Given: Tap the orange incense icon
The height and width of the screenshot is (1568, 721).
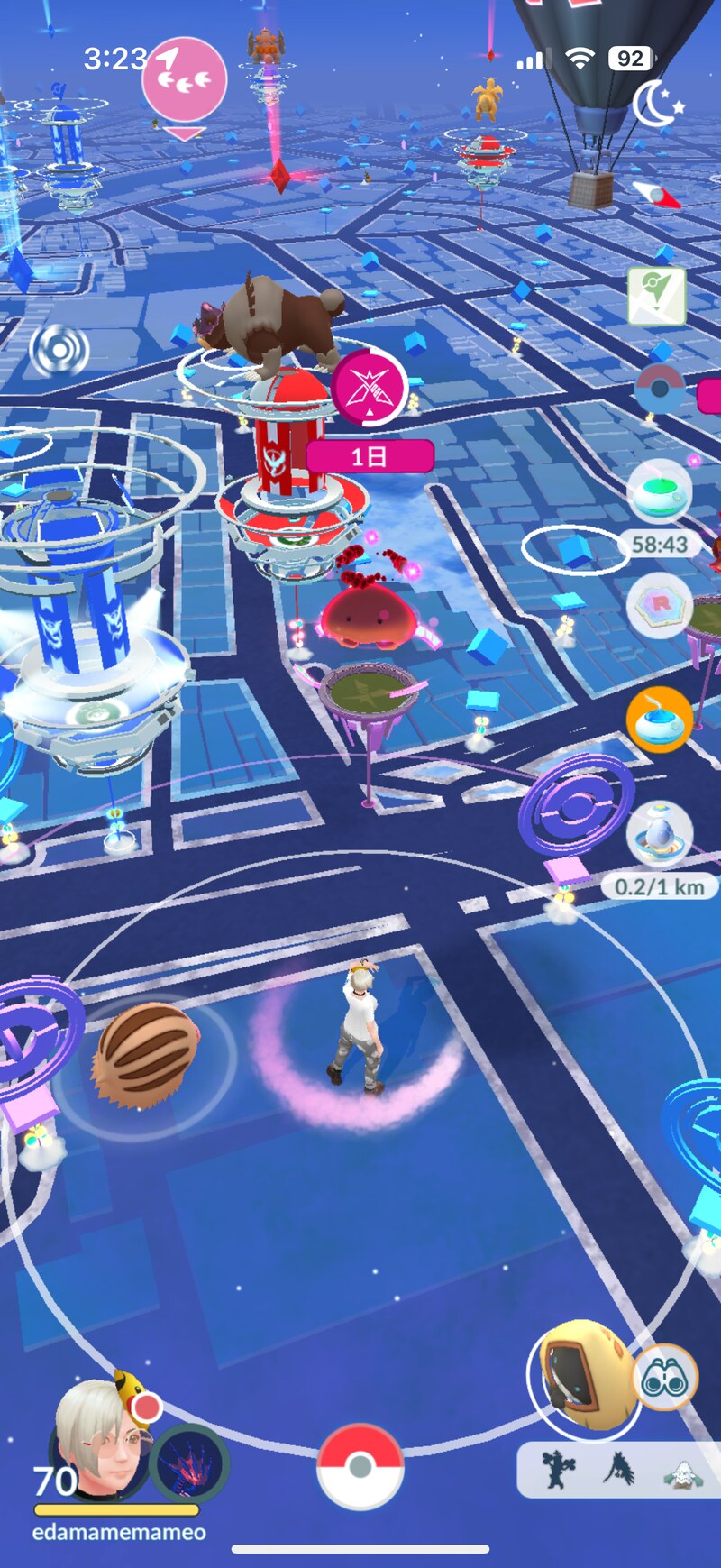Looking at the screenshot, I should (659, 720).
